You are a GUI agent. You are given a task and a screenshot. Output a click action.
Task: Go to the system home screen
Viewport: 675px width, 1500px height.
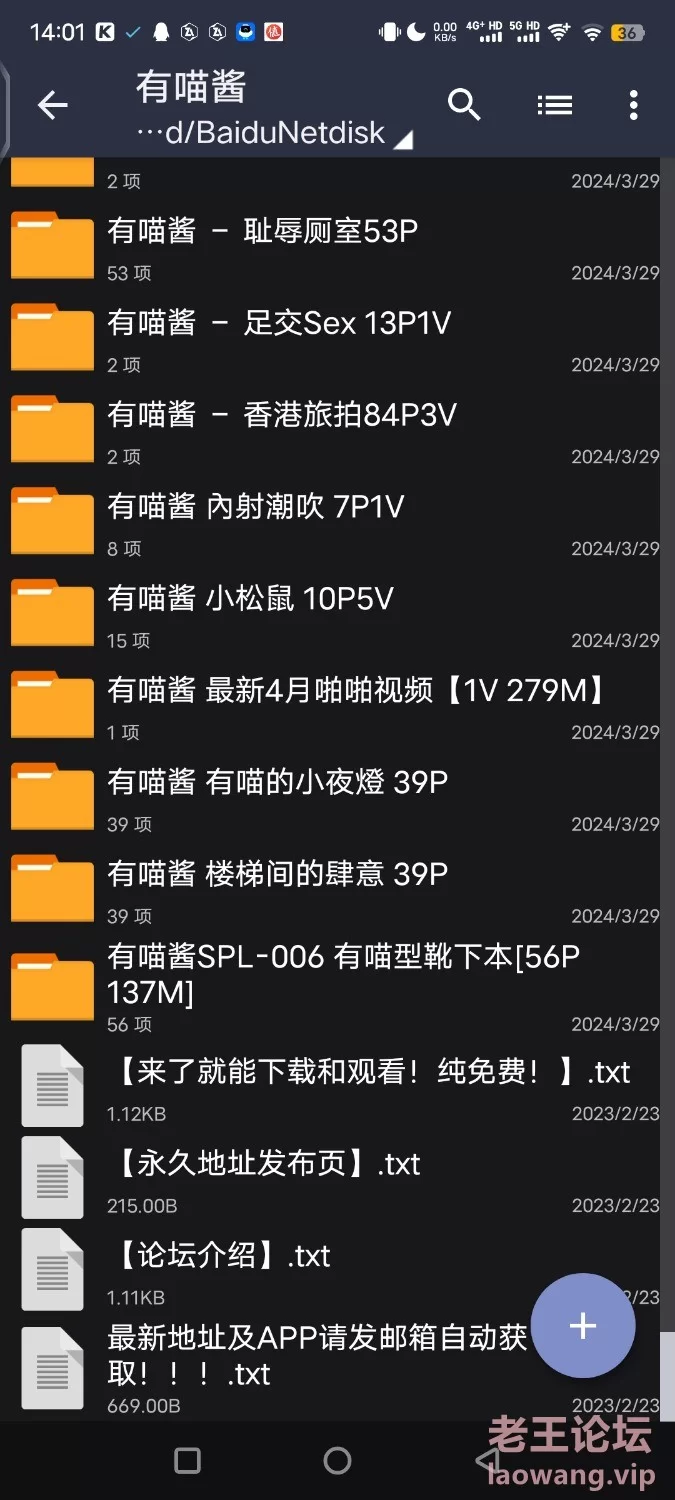(337, 1461)
